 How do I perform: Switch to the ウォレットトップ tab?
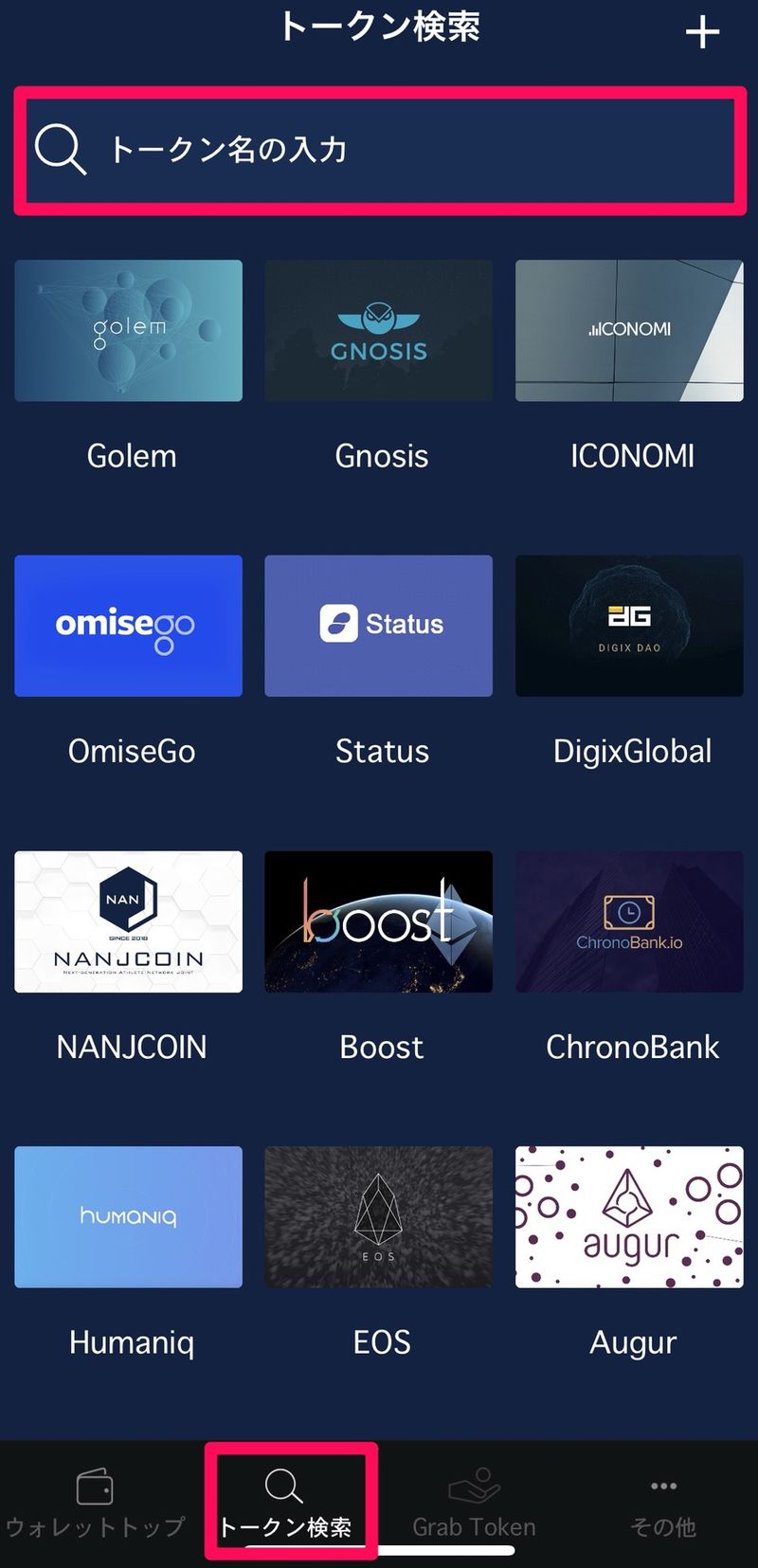pos(95,1503)
